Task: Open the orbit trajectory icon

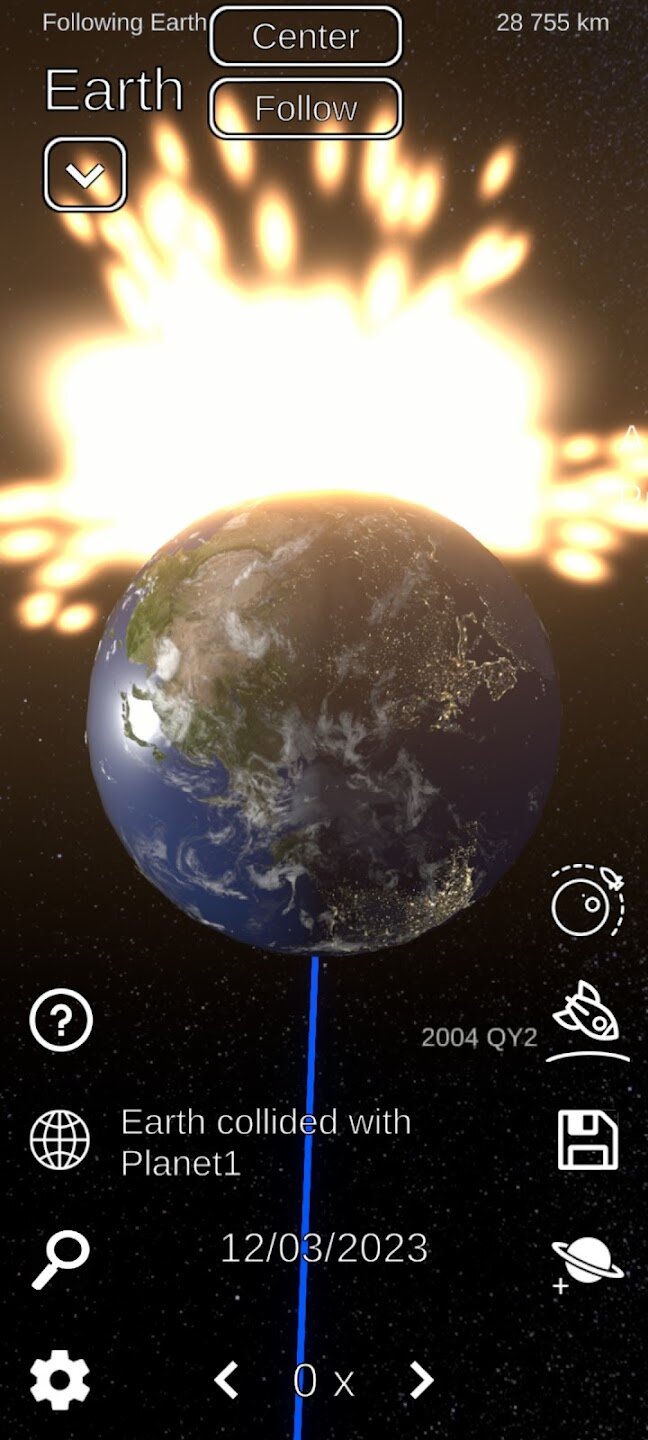Action: tap(588, 901)
